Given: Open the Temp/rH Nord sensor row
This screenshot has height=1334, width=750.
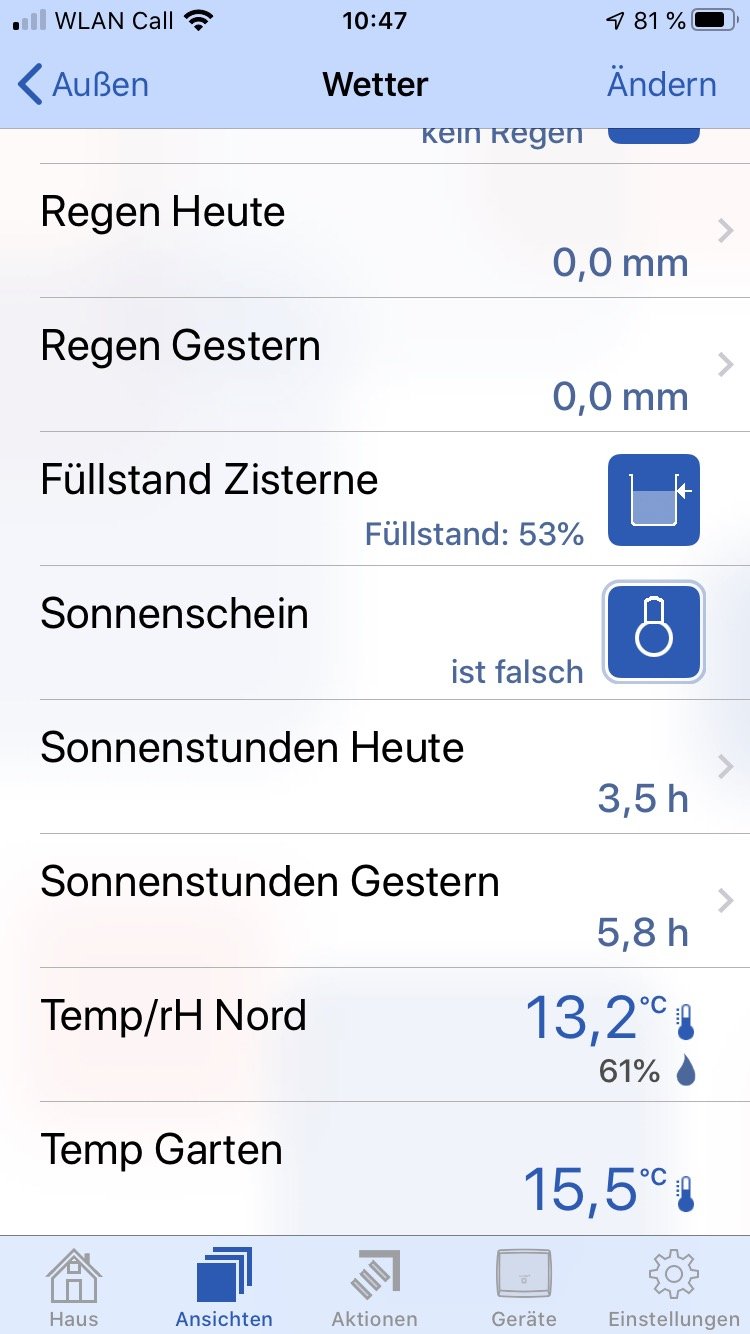Looking at the screenshot, I should click(x=375, y=1036).
